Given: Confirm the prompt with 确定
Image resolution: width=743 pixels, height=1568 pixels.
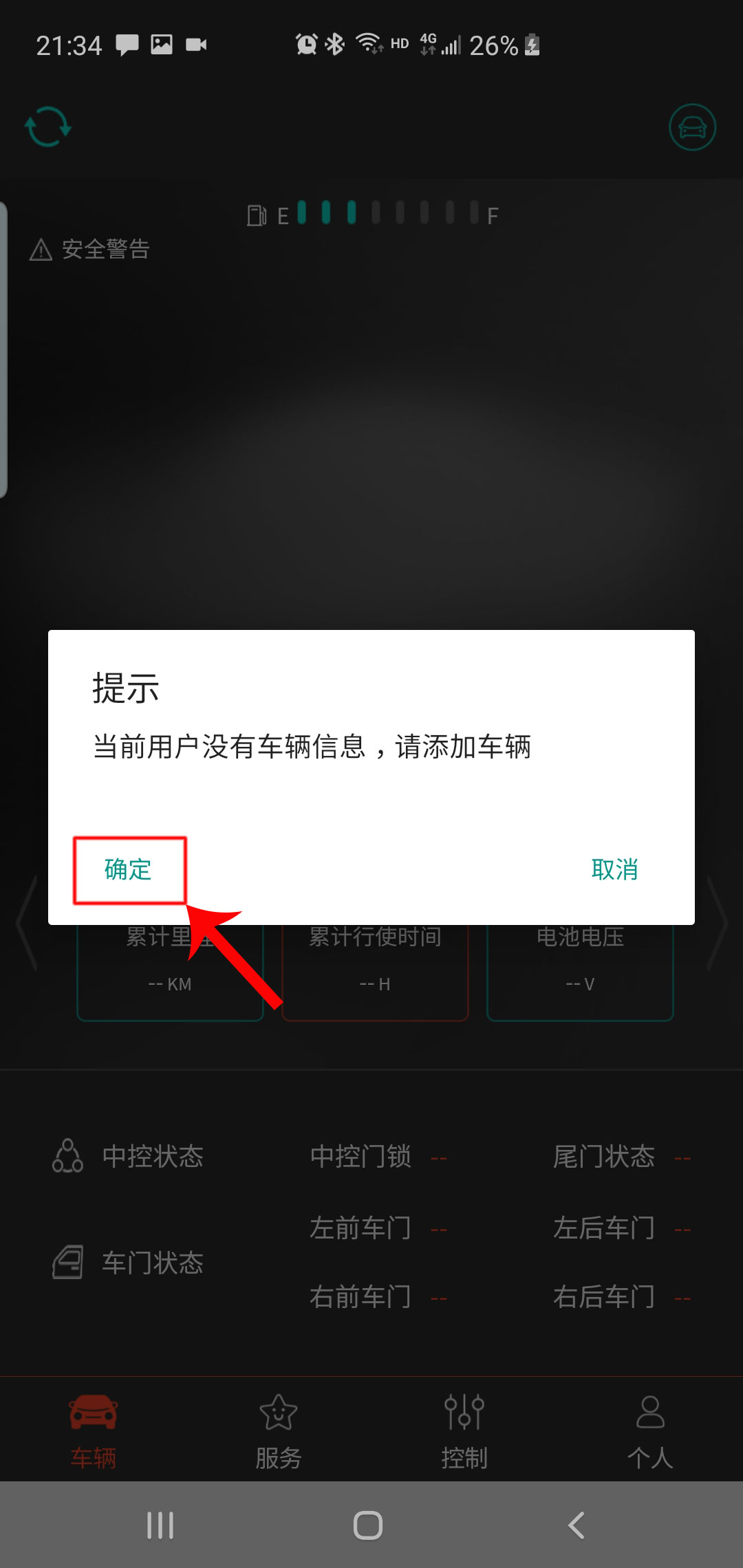Looking at the screenshot, I should [x=129, y=870].
